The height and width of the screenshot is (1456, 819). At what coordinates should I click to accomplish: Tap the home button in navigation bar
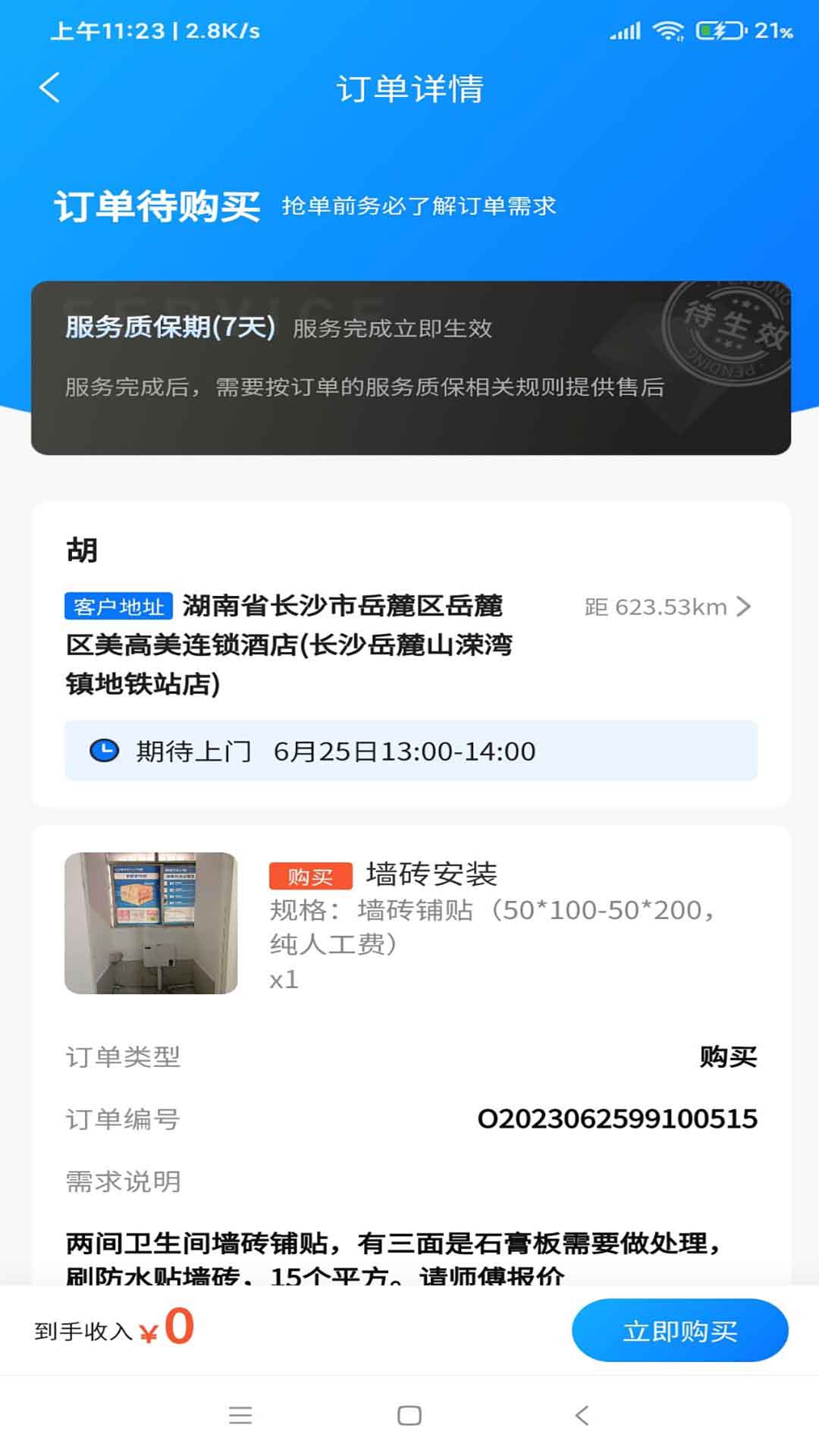(409, 1417)
